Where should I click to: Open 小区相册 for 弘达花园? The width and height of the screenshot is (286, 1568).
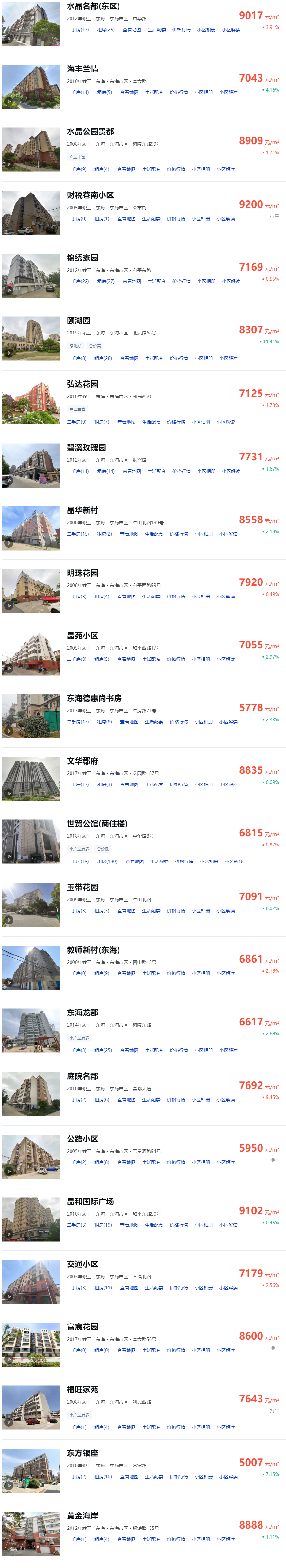click(201, 422)
